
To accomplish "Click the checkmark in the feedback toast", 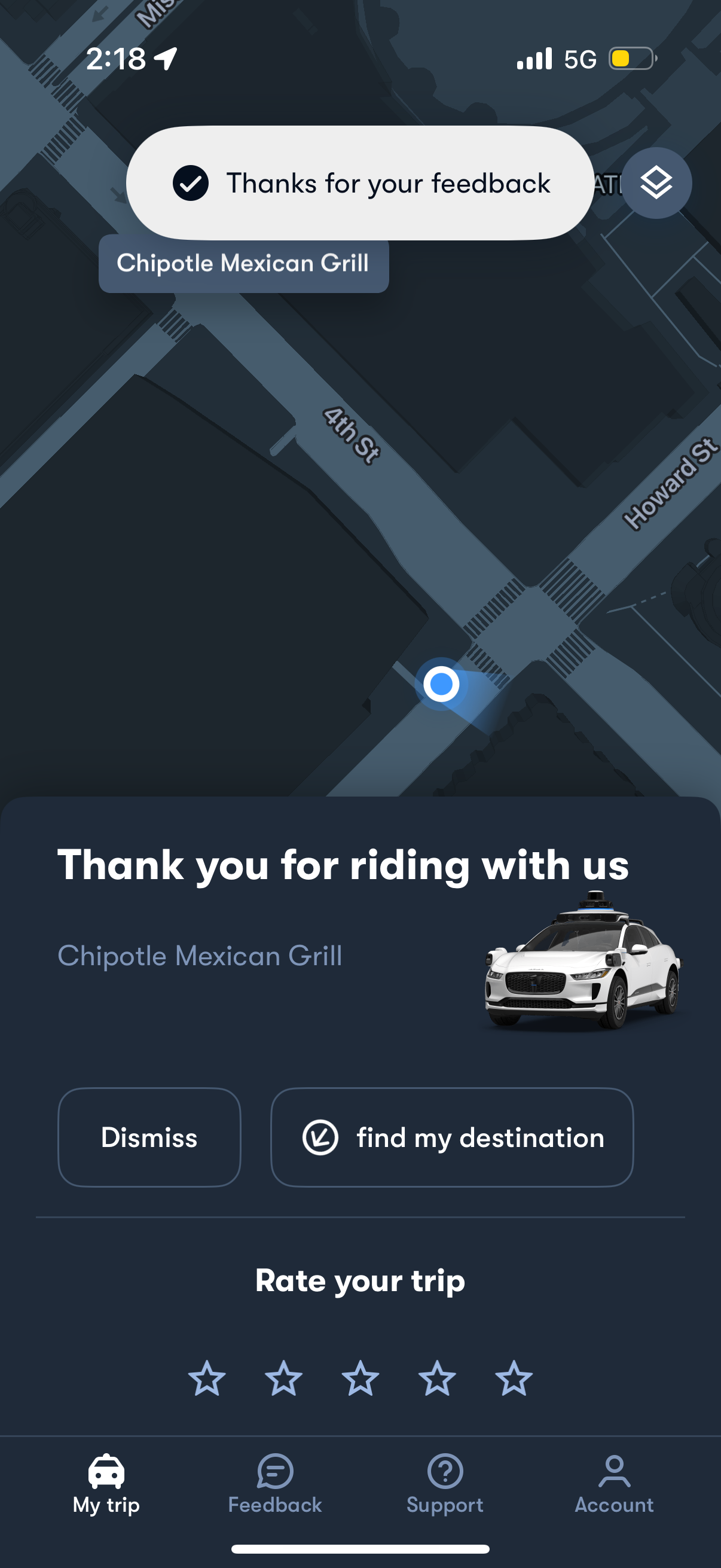I will click(x=191, y=183).
